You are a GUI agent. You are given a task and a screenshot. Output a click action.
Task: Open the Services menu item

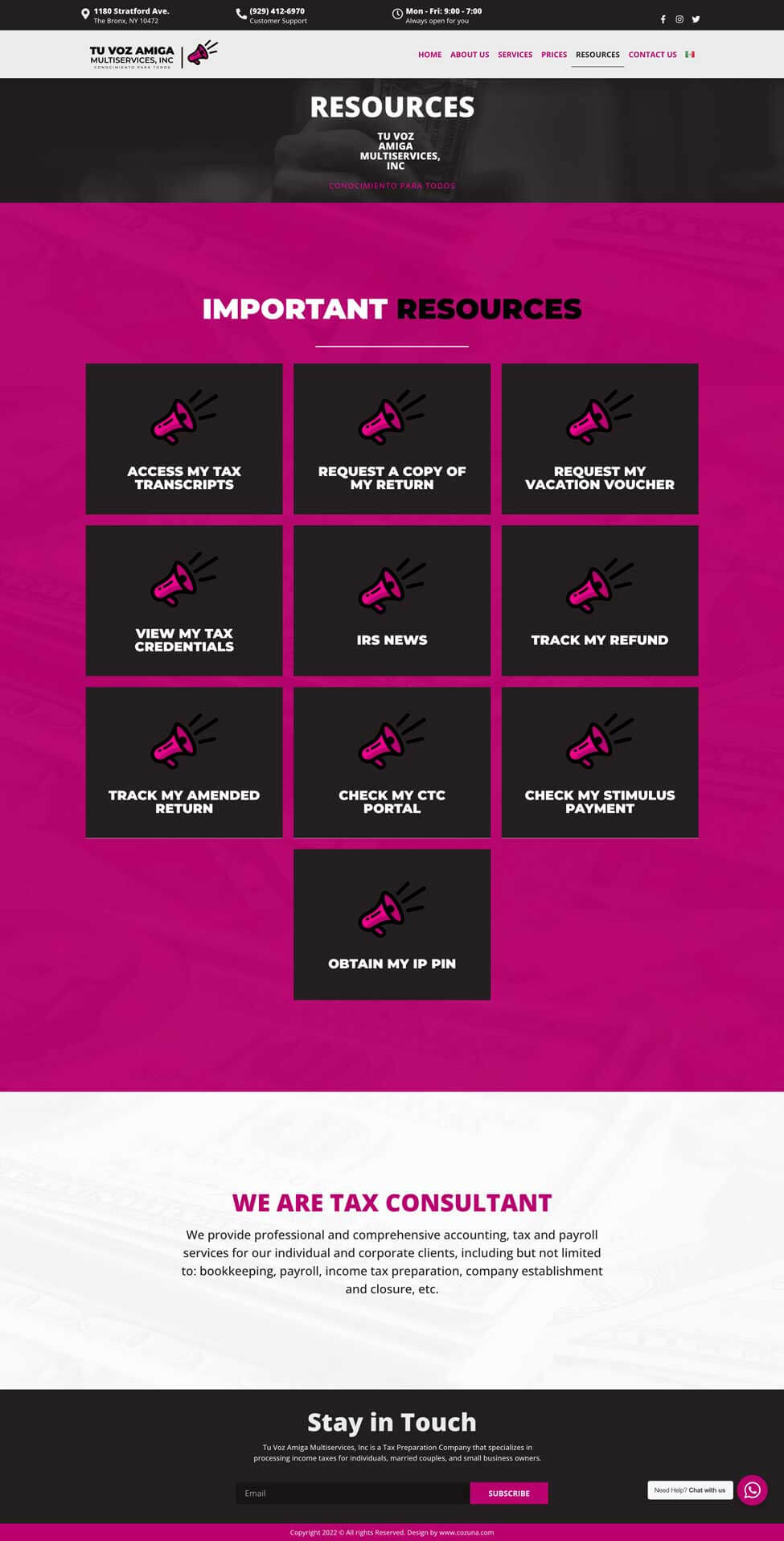tap(515, 55)
